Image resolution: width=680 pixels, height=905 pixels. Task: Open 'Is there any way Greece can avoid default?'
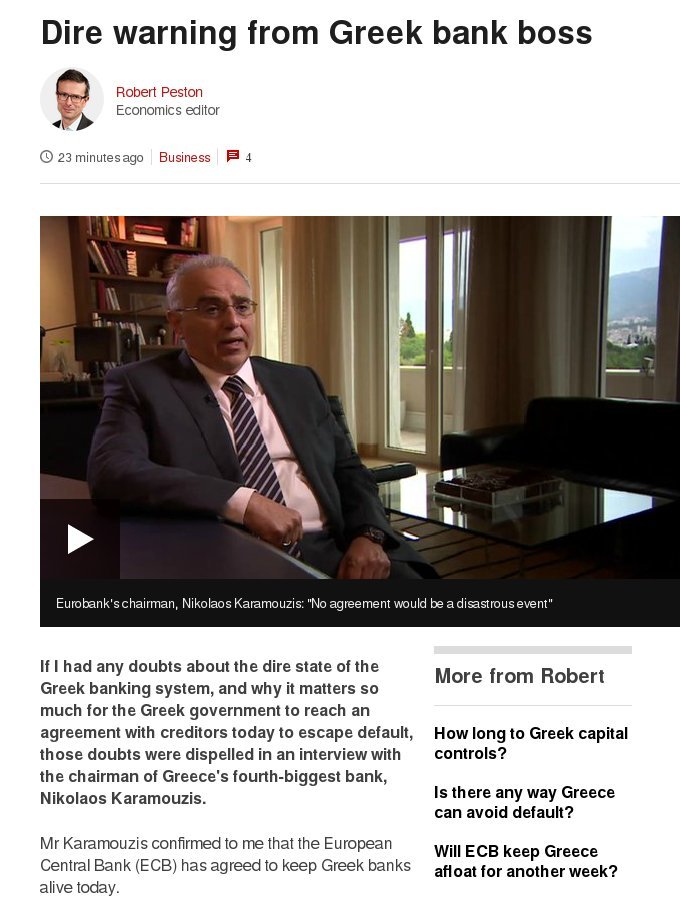click(524, 802)
